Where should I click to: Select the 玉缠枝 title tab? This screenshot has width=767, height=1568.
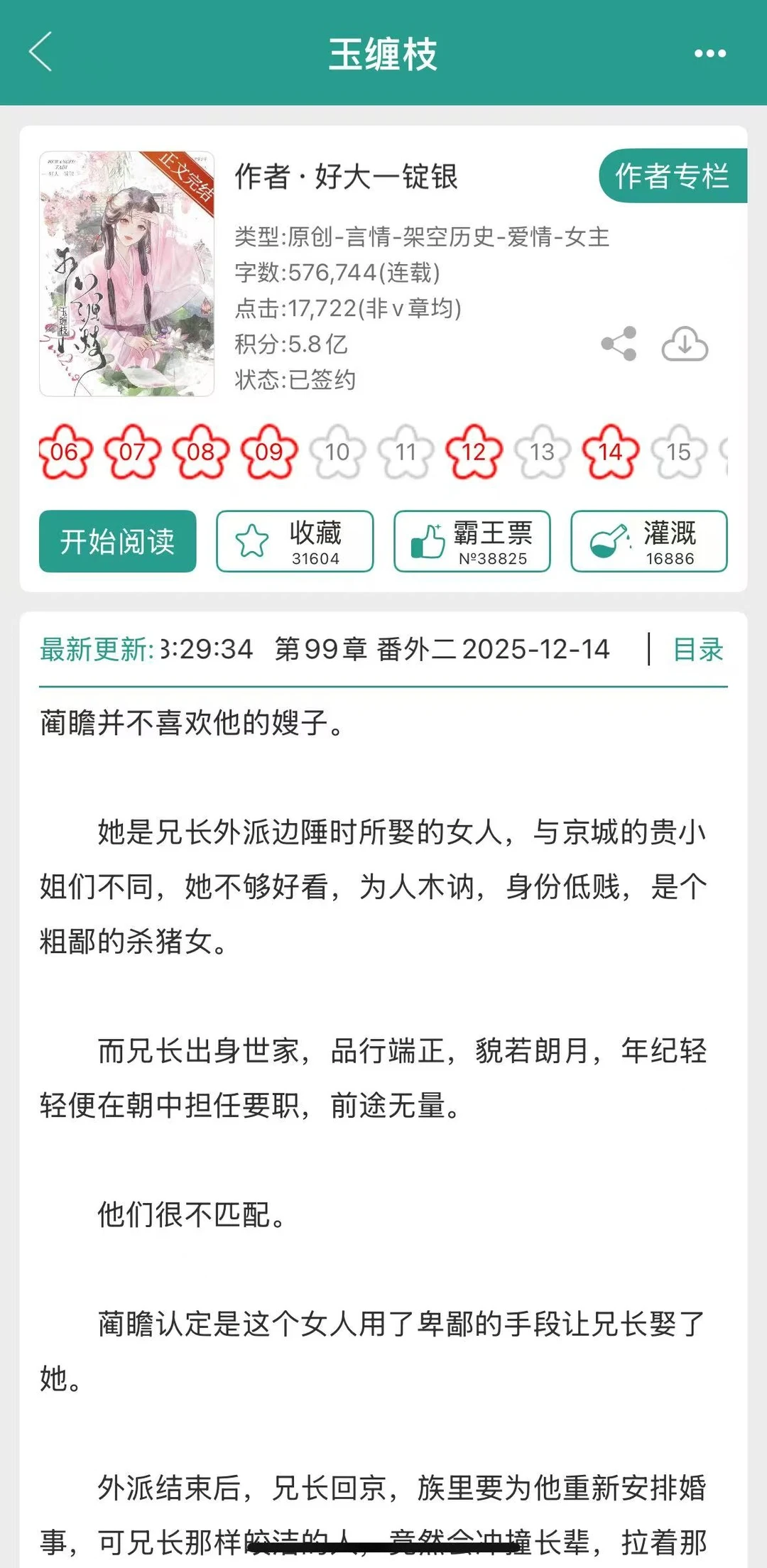[x=383, y=53]
